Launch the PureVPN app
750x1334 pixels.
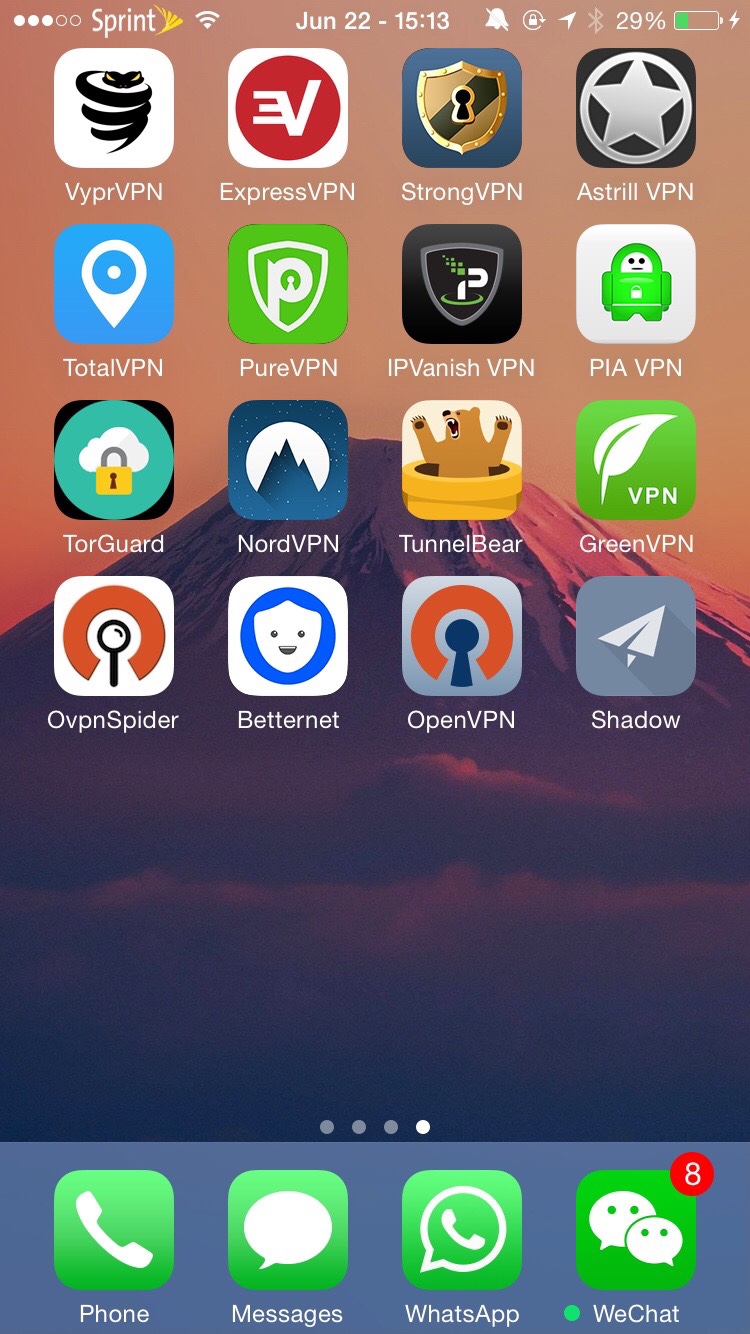(x=288, y=284)
